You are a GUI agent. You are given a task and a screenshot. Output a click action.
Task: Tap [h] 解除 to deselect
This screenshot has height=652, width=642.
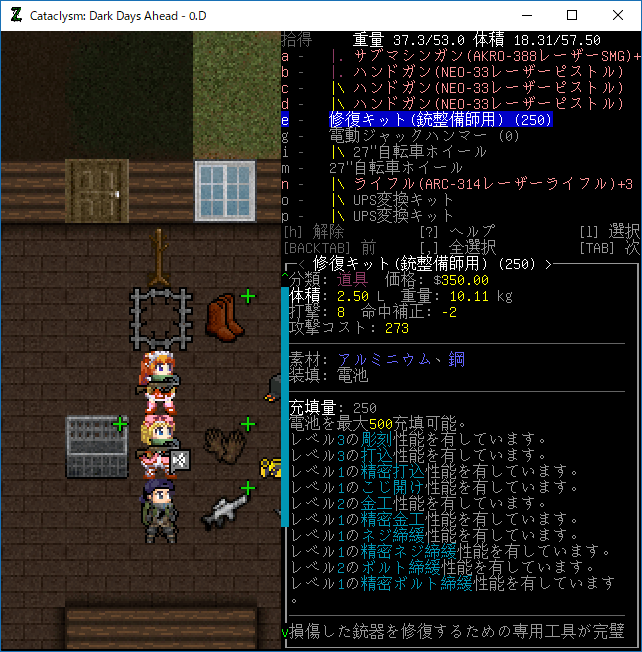(314, 231)
